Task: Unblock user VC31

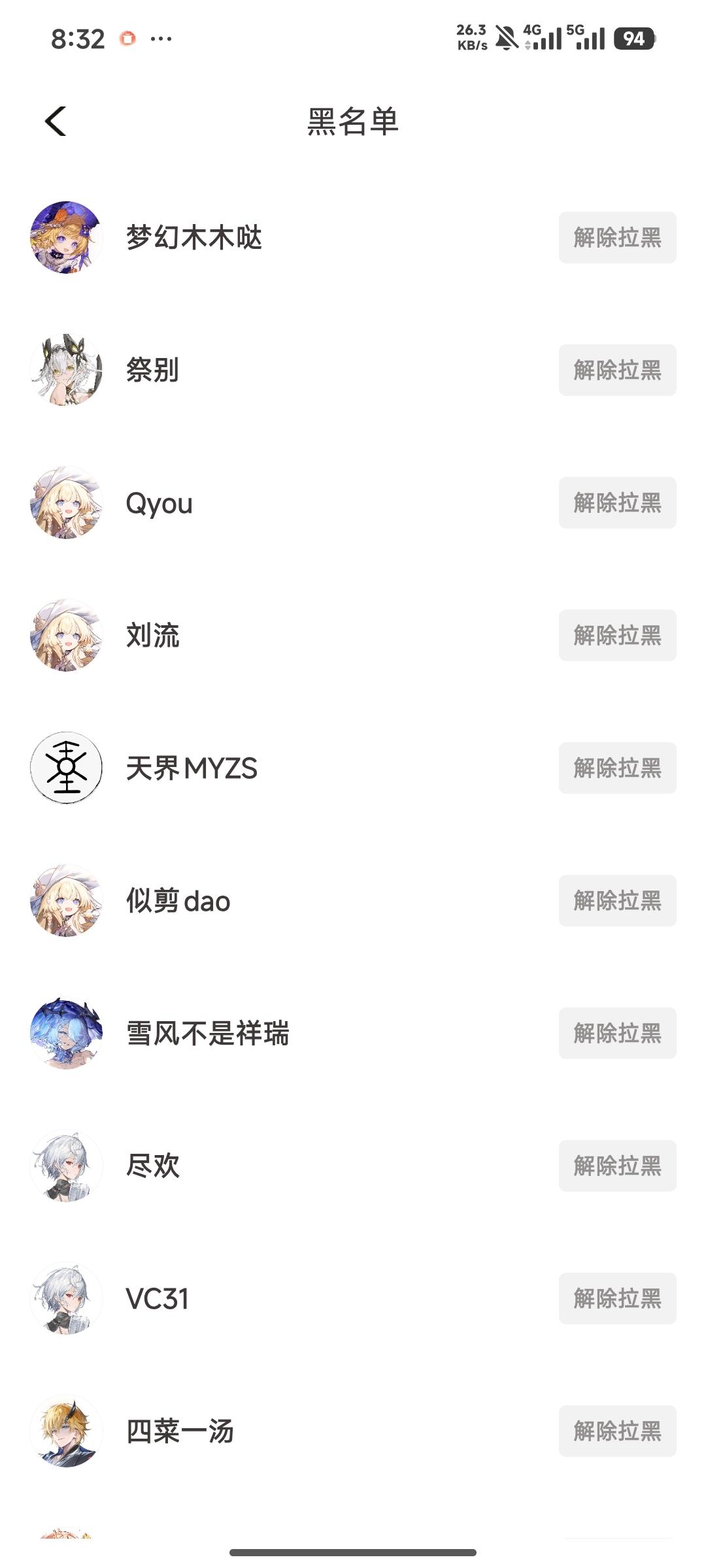Action: pos(616,1299)
